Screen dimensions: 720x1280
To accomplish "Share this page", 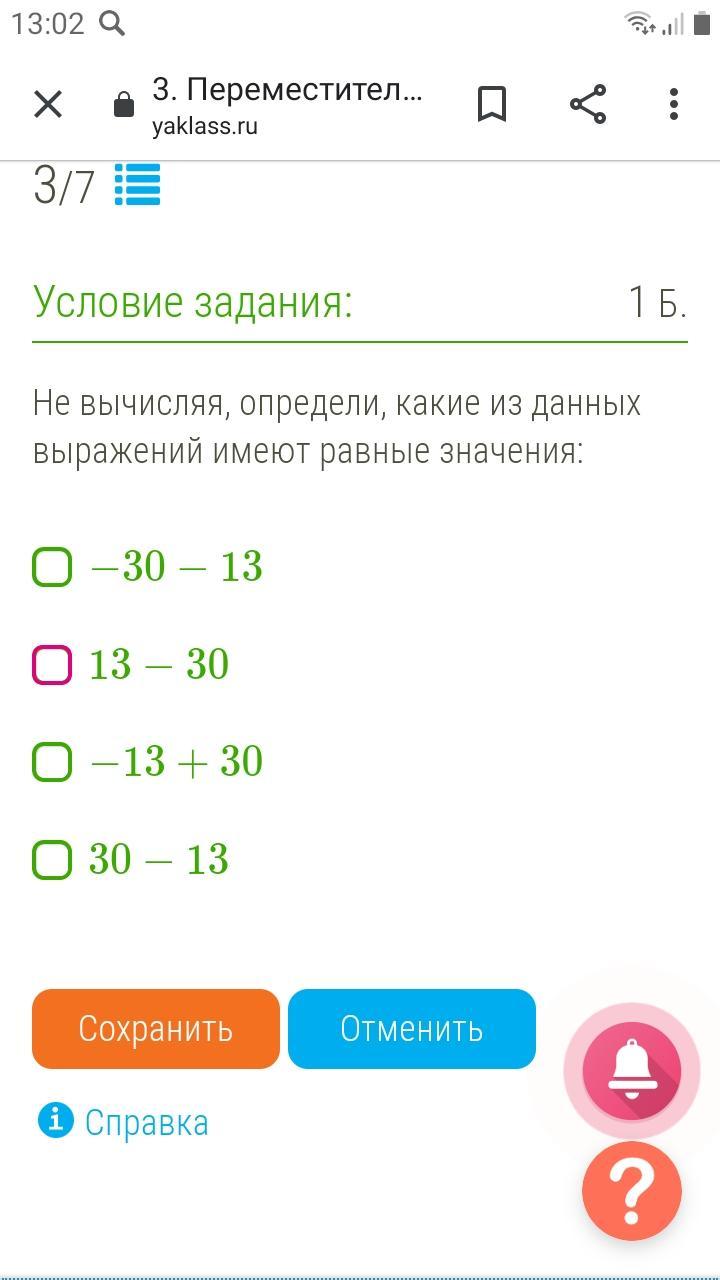I will 588,104.
